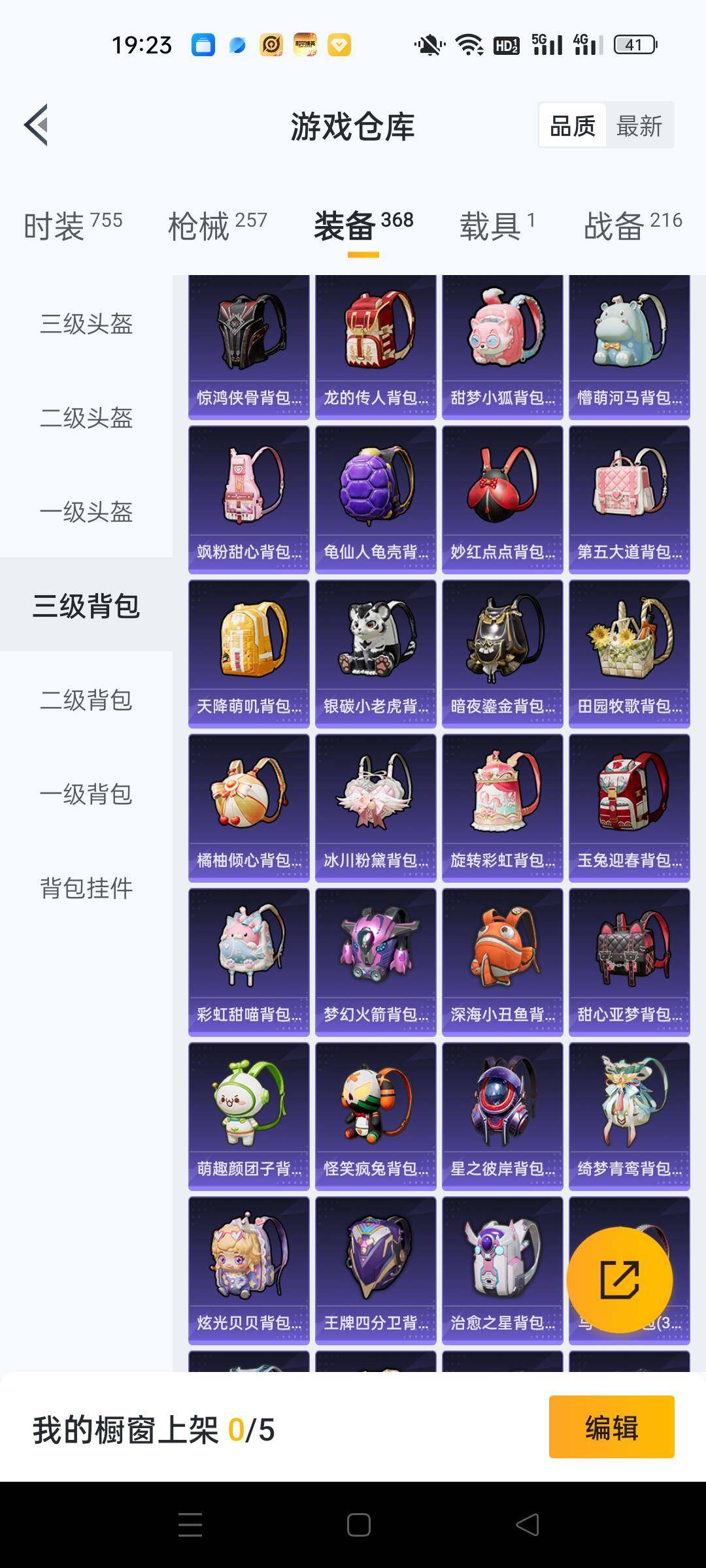Image resolution: width=706 pixels, height=1568 pixels.
Task: Open the 战备 tab
Action: (632, 225)
